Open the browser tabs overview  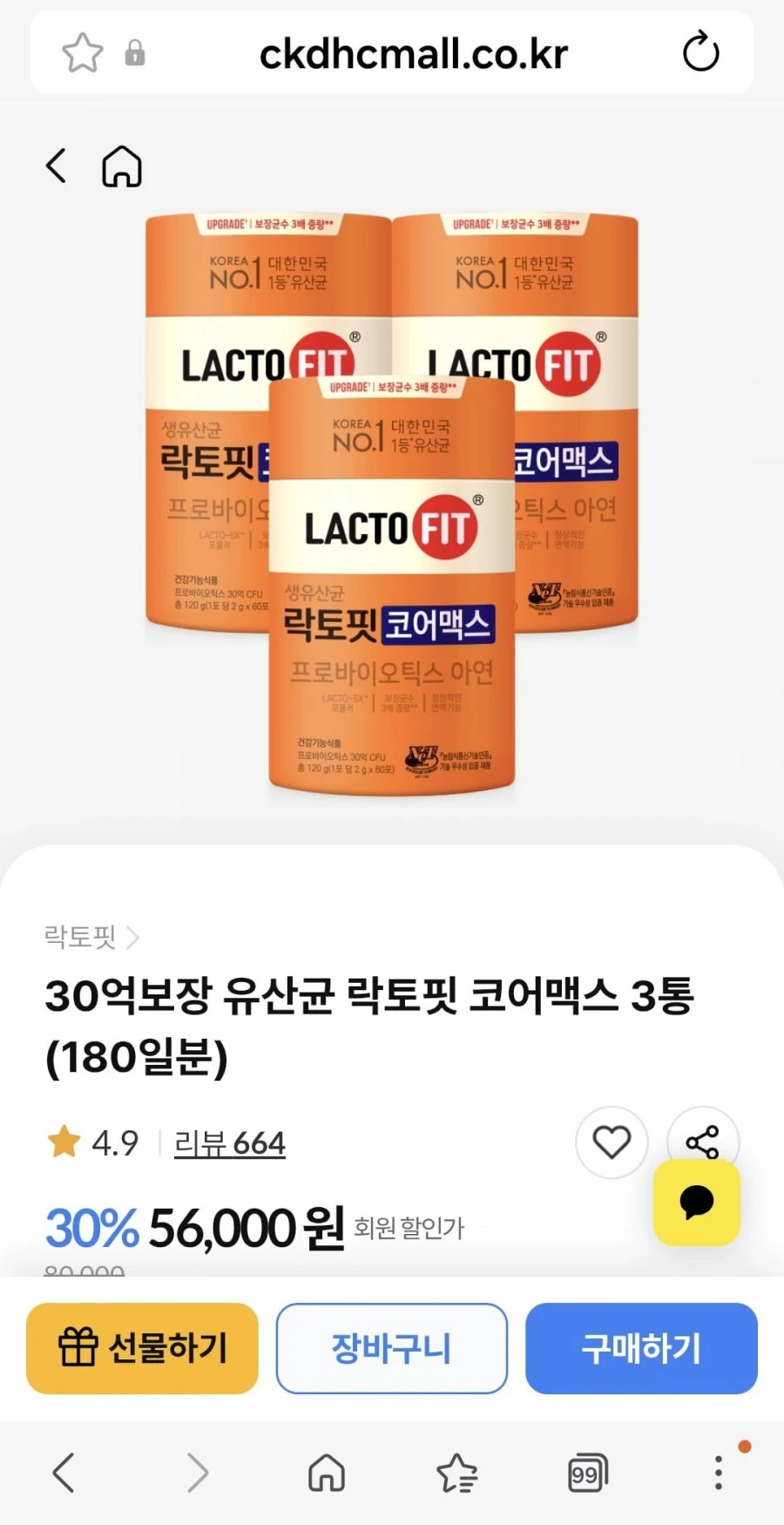tap(588, 1474)
